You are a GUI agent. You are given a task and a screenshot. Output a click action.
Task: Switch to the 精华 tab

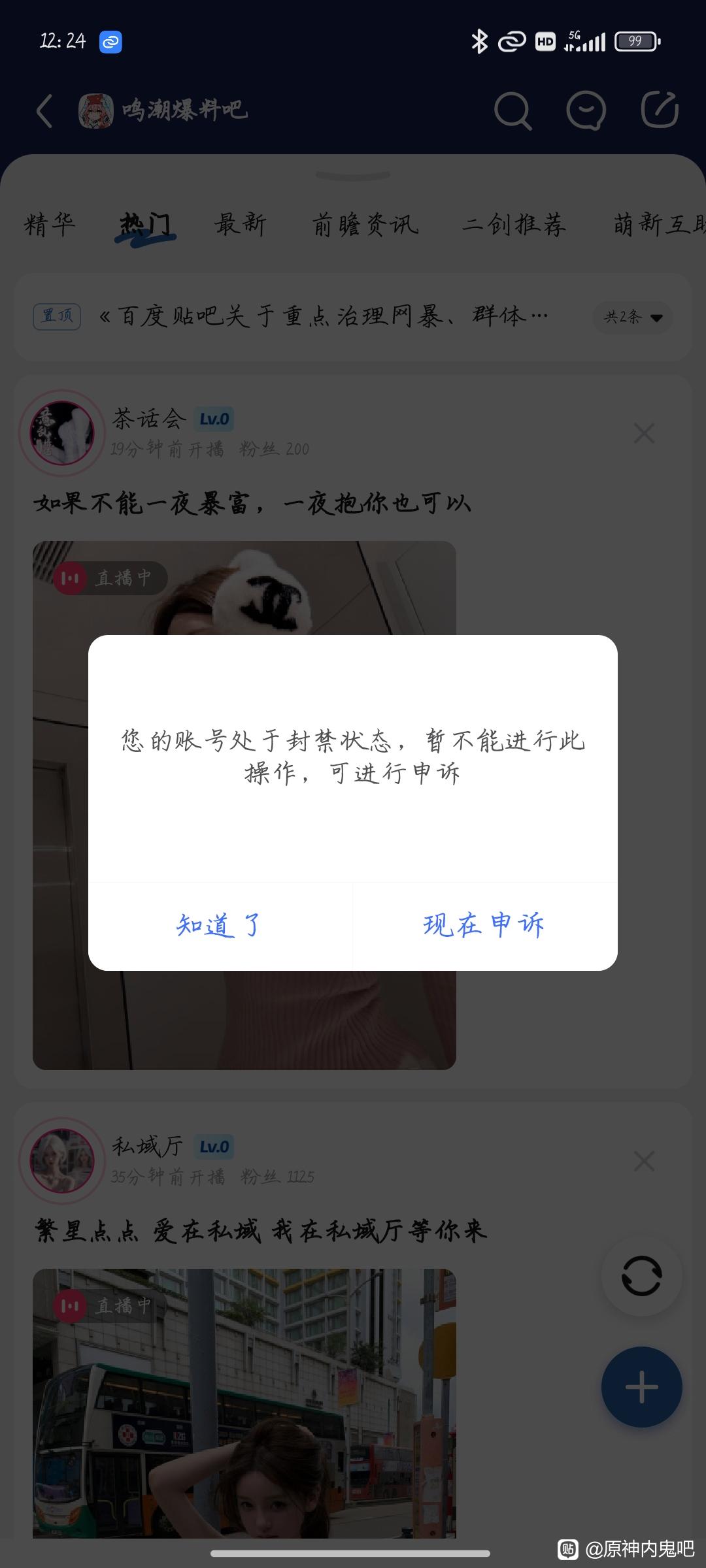(50, 225)
